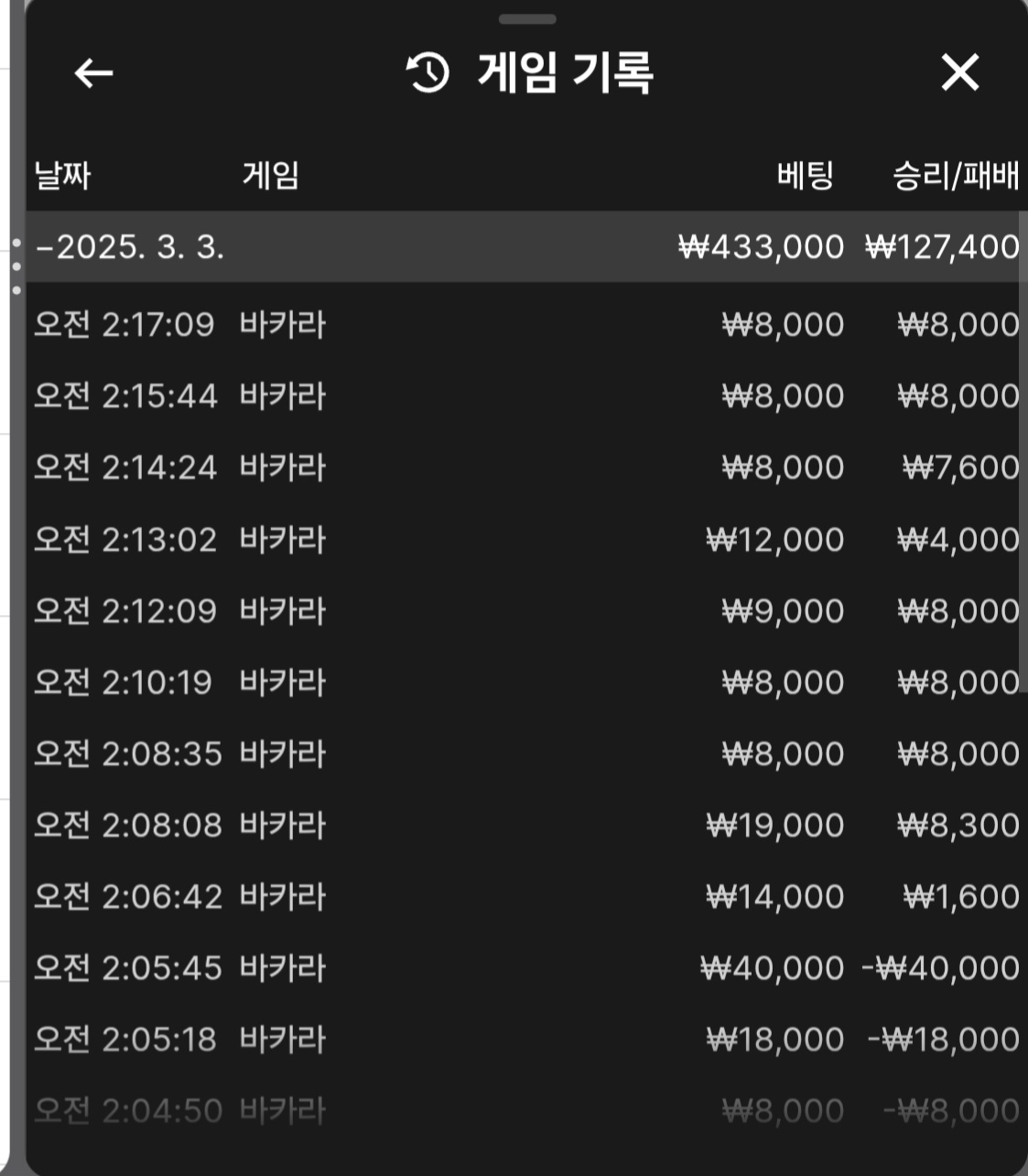1028x1176 pixels.
Task: Select the 오전 2:14:24 바카라 entry
Action: 525,468
